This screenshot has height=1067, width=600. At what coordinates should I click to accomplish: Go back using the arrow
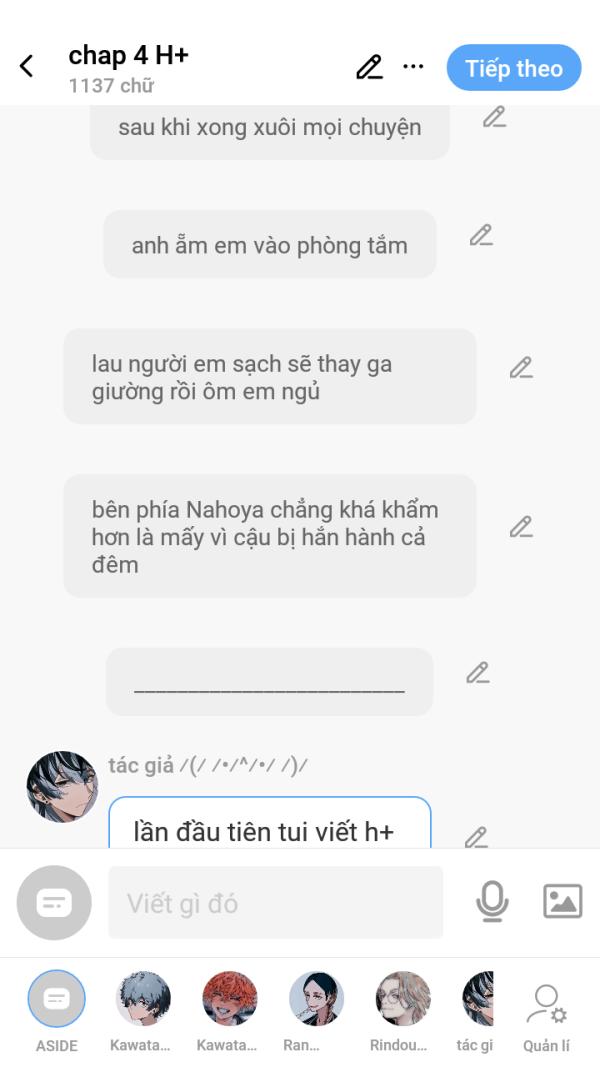click(x=27, y=67)
